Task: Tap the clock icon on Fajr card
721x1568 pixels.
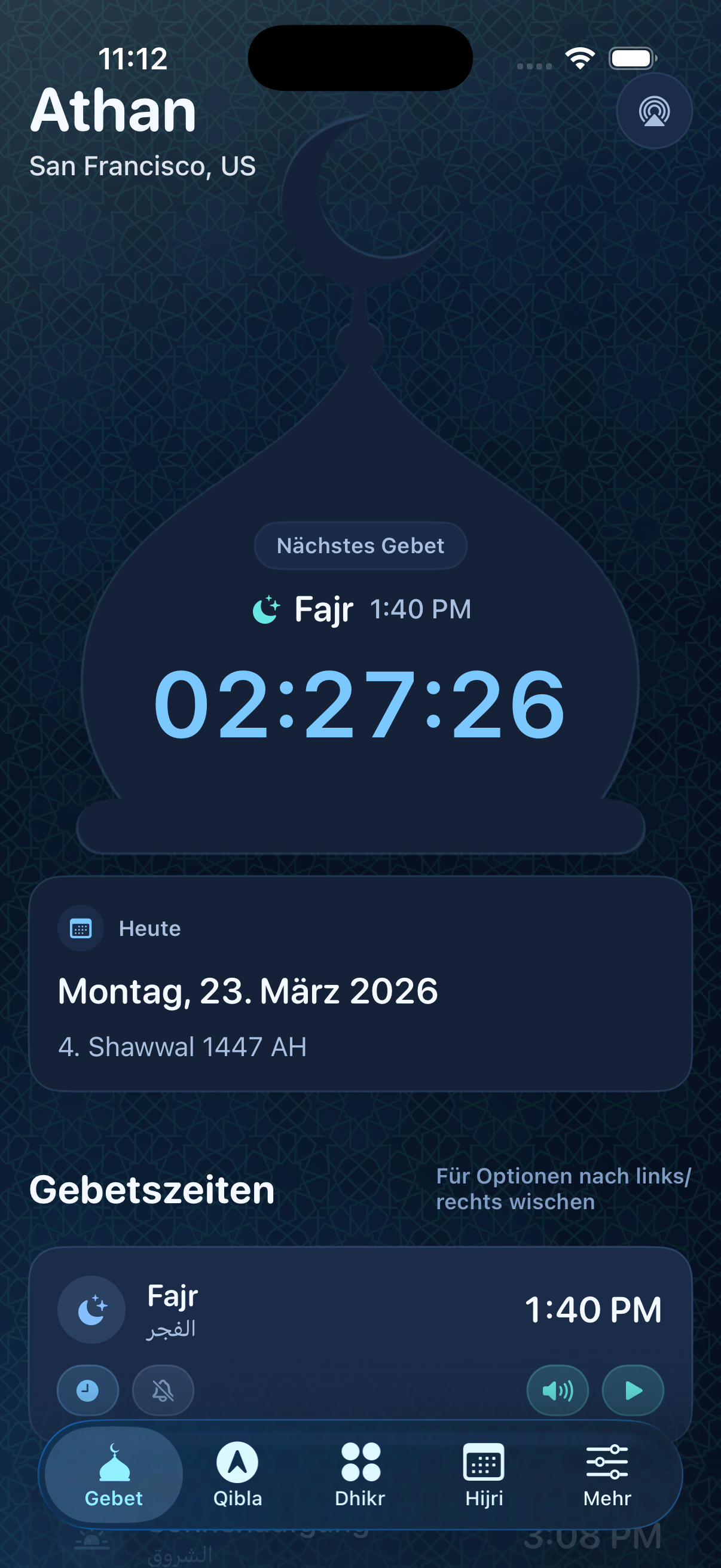Action: (x=88, y=1390)
